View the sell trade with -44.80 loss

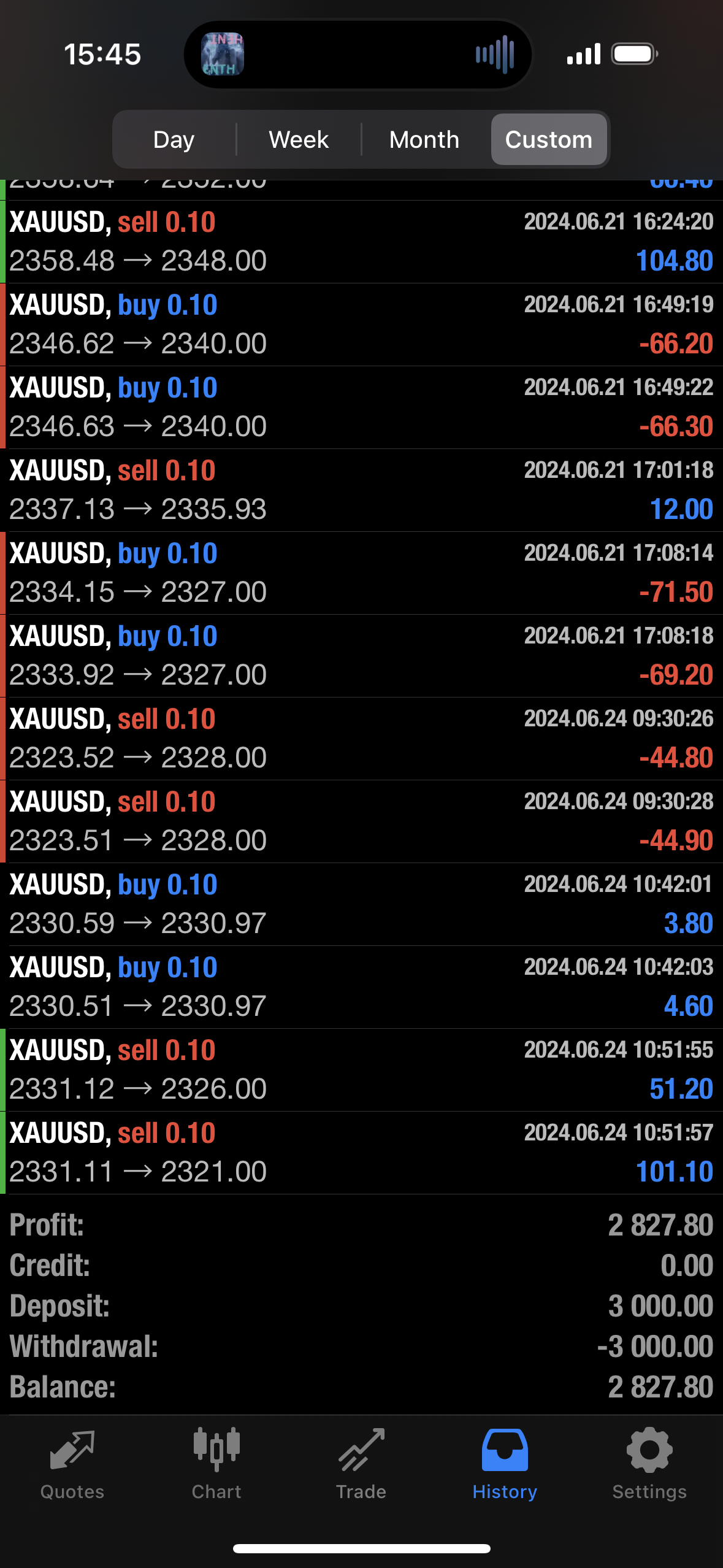pos(361,739)
